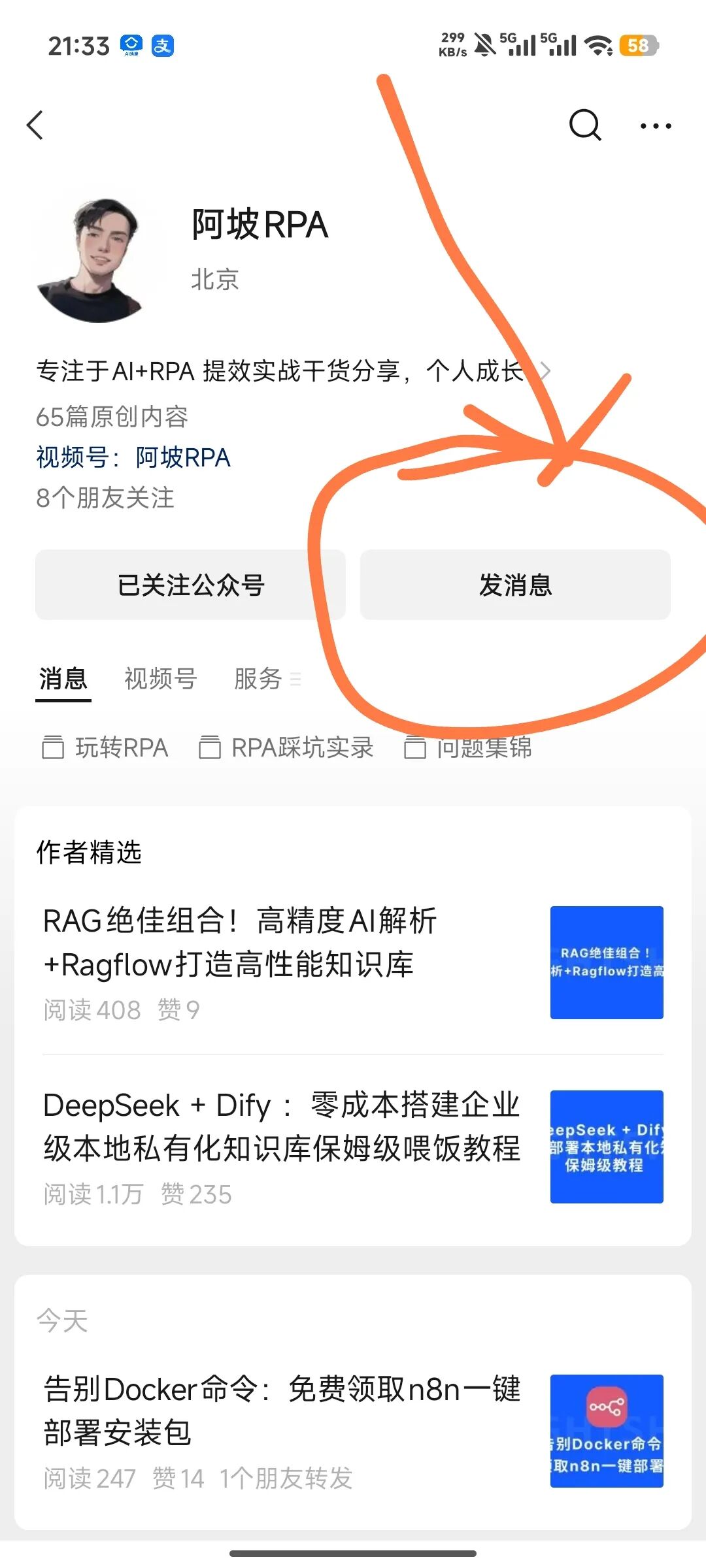
Task: Open the three-dot overflow menu
Action: pos(656,126)
